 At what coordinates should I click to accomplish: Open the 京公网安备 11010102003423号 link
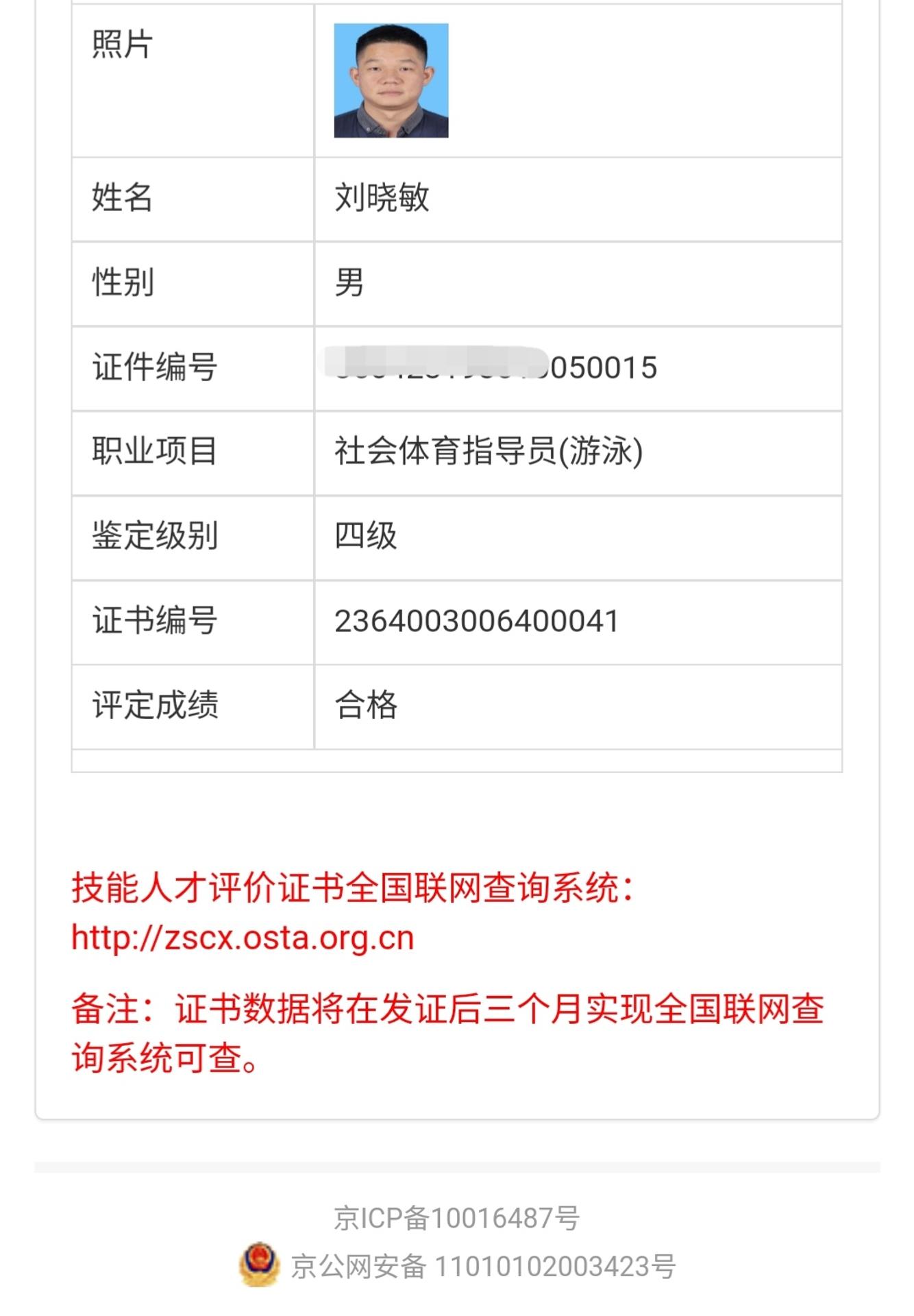coord(483,1266)
